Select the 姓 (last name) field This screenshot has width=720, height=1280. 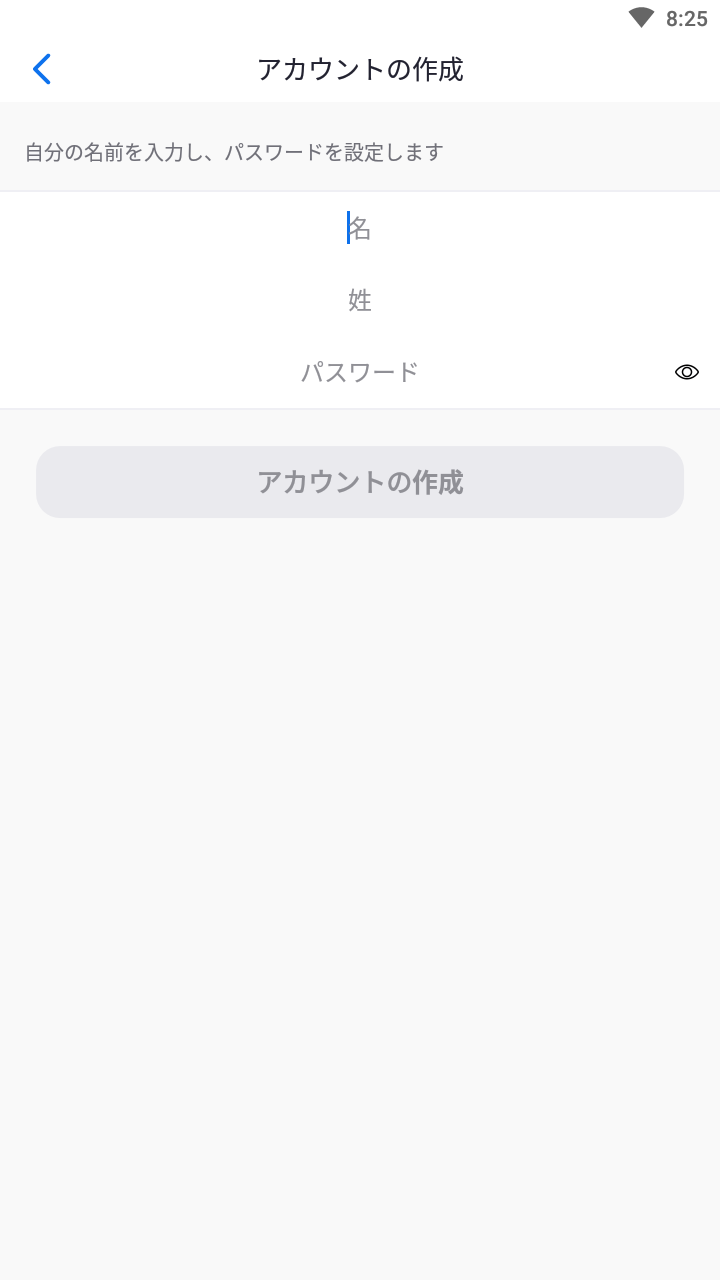click(x=360, y=300)
